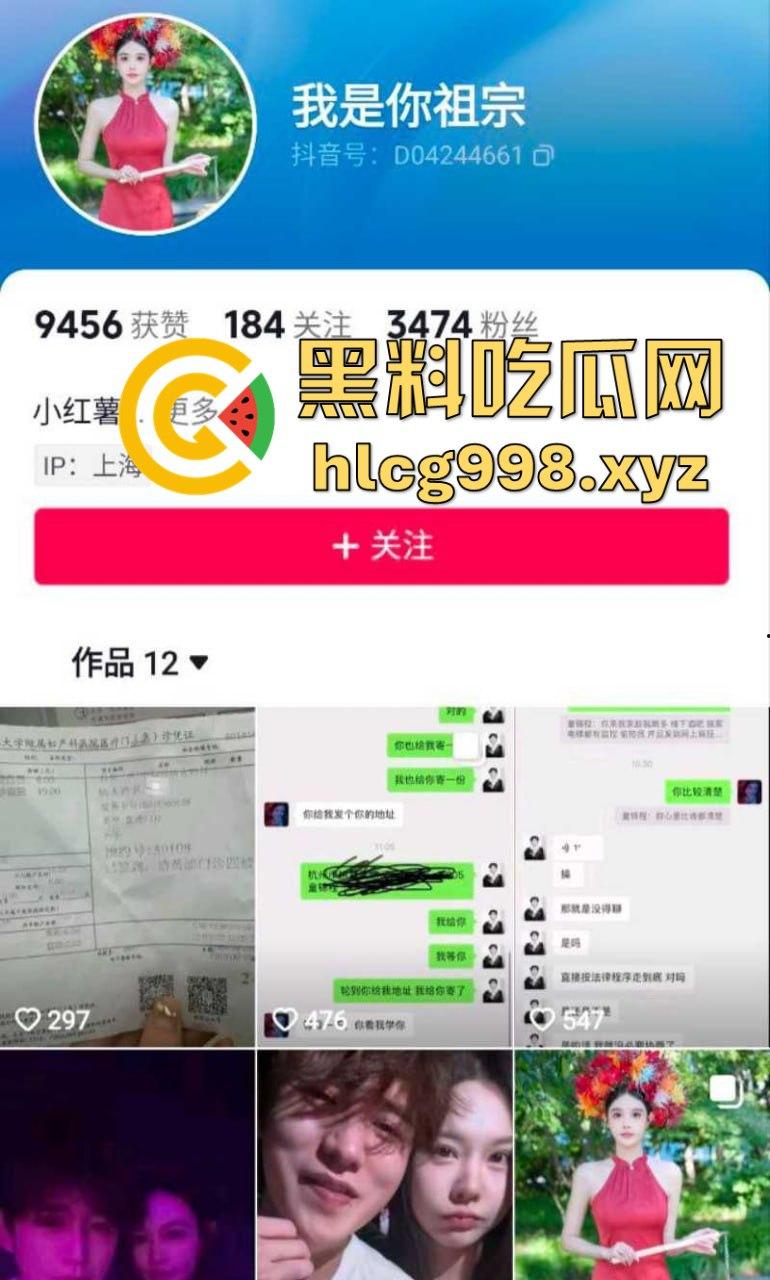Open the medical receipt video with 297 likes

pos(127,875)
